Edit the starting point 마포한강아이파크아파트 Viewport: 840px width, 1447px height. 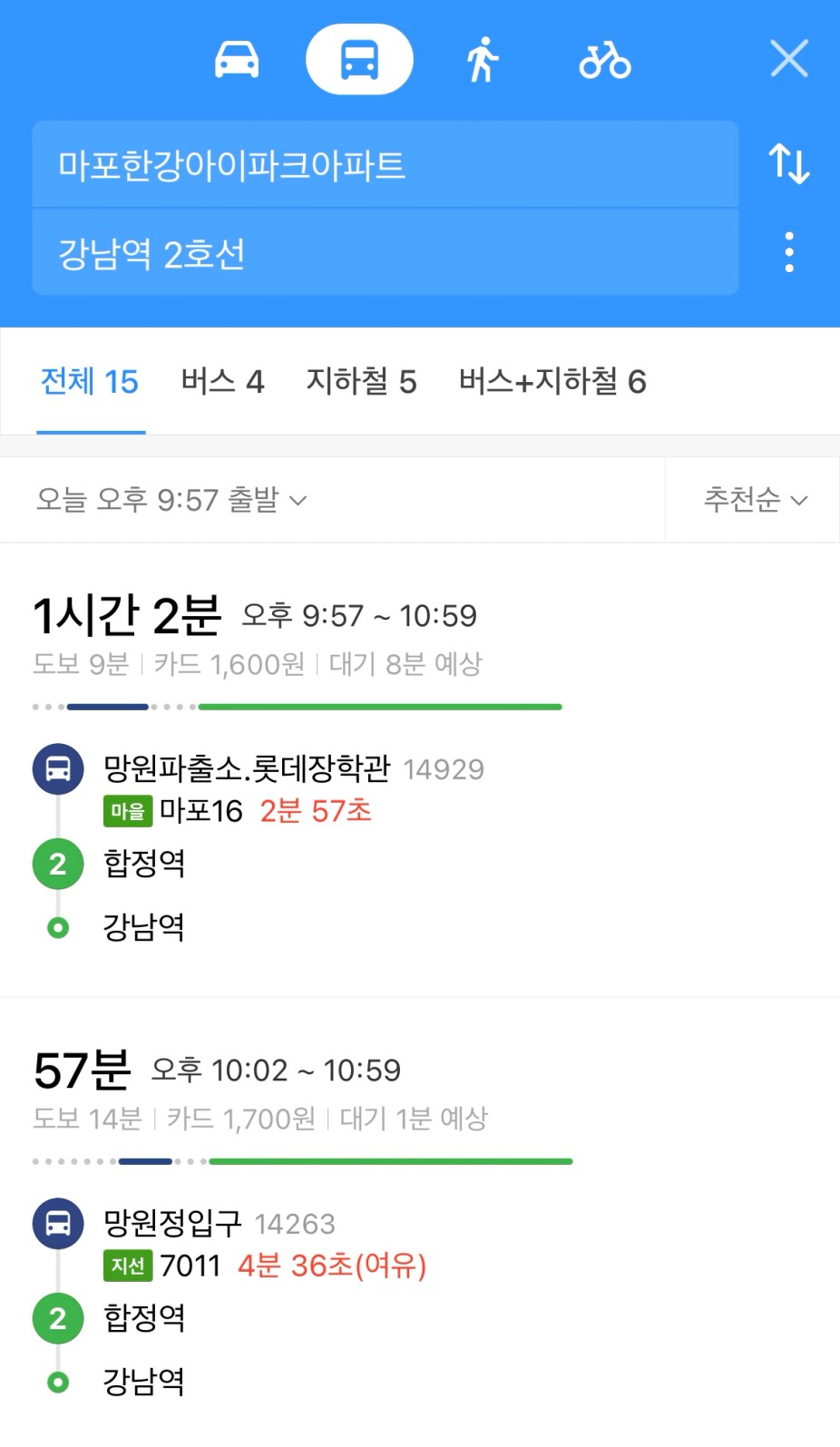pyautogui.click(x=386, y=164)
